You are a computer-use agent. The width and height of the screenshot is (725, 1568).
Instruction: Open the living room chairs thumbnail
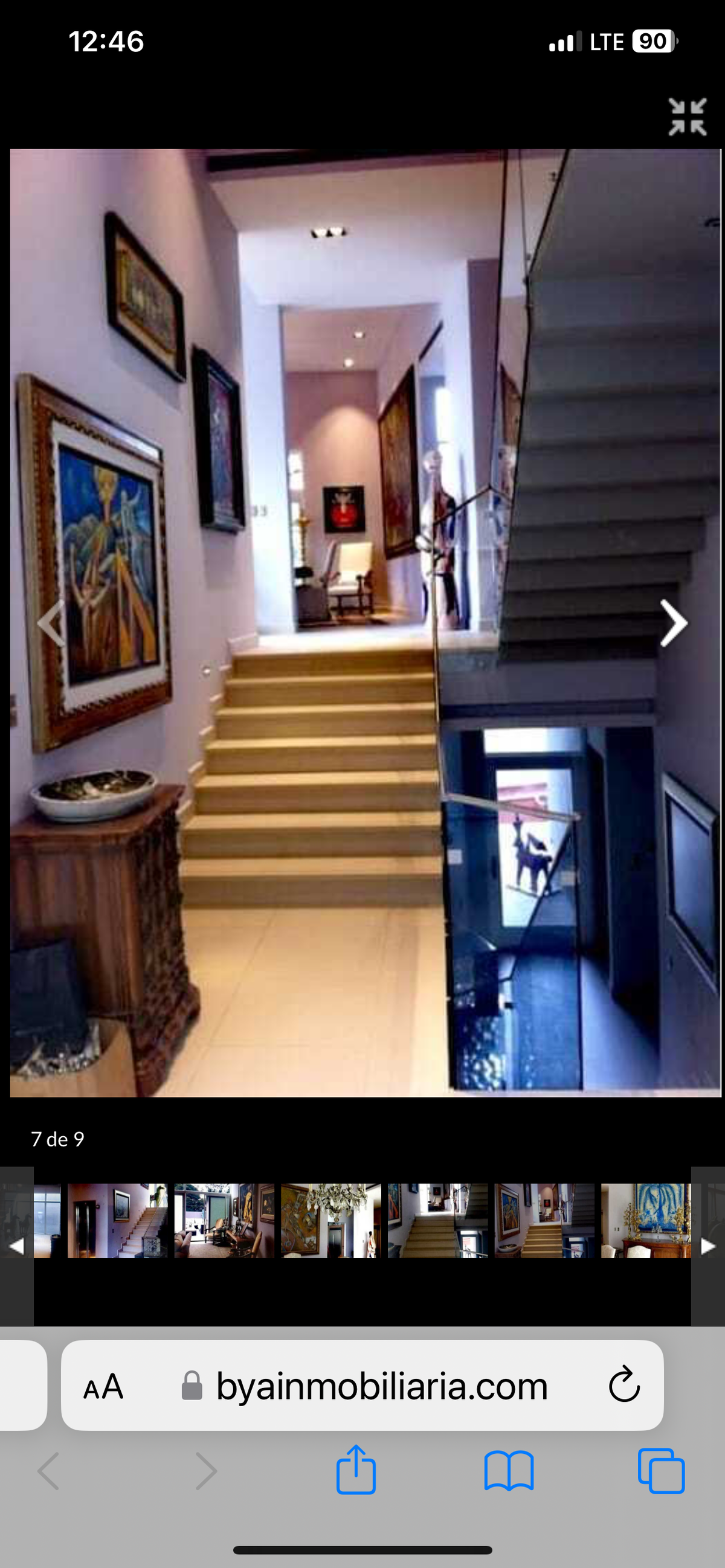(224, 1221)
